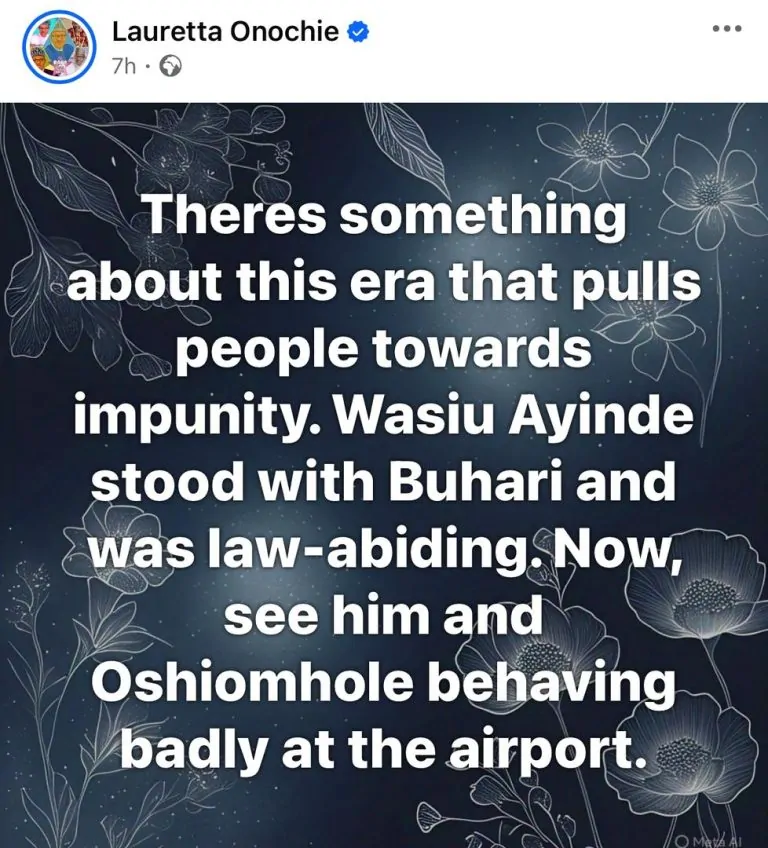Viewport: 768px width, 848px height.
Task: Tap the 7h post timestamp
Action: click(124, 66)
